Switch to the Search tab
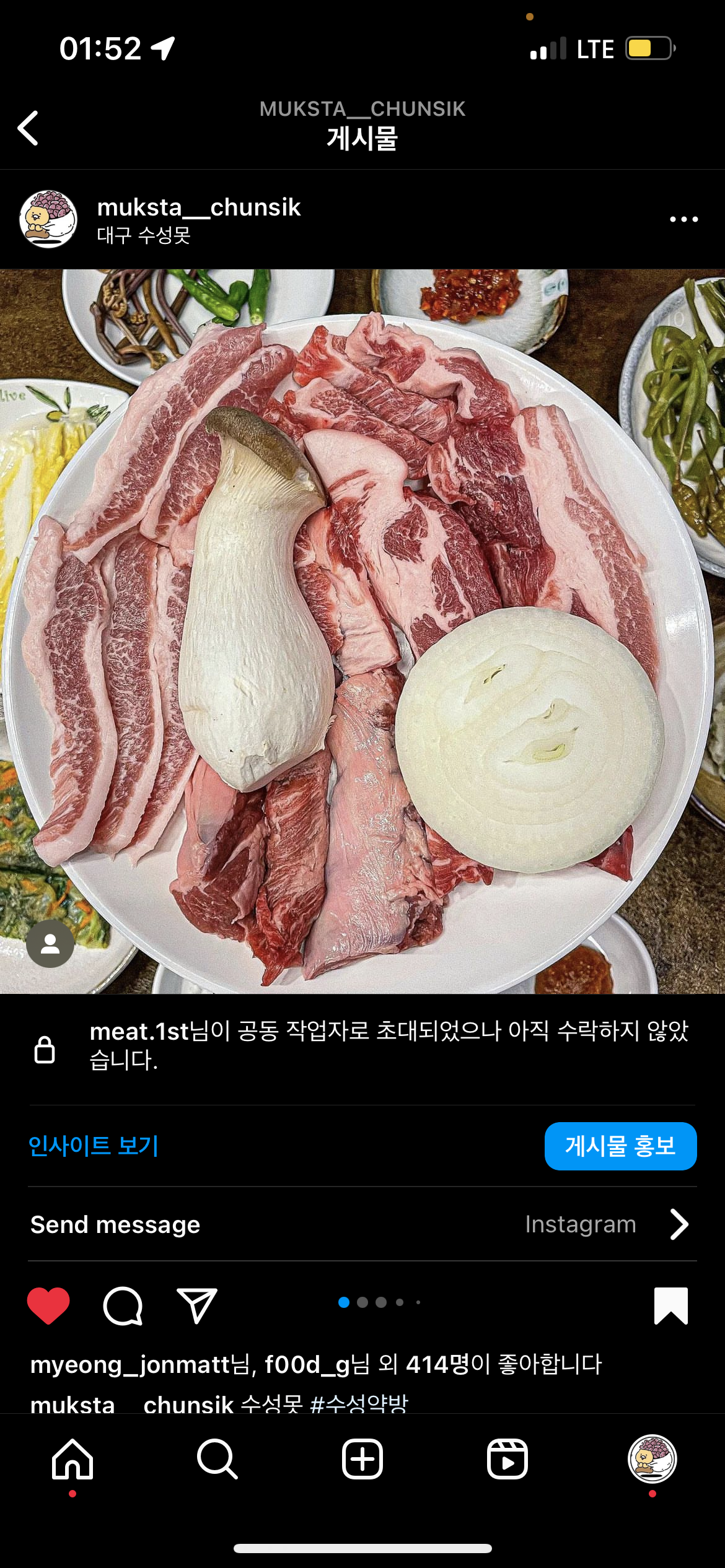Screen dimensions: 725x1568 217,1459
